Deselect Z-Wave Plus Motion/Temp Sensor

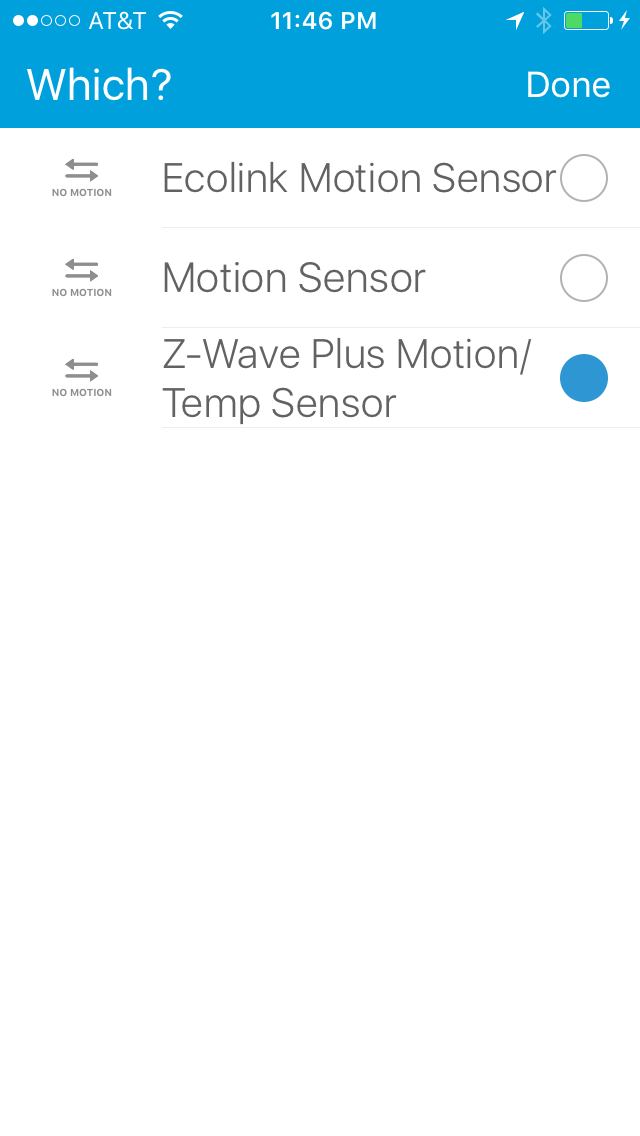(583, 377)
